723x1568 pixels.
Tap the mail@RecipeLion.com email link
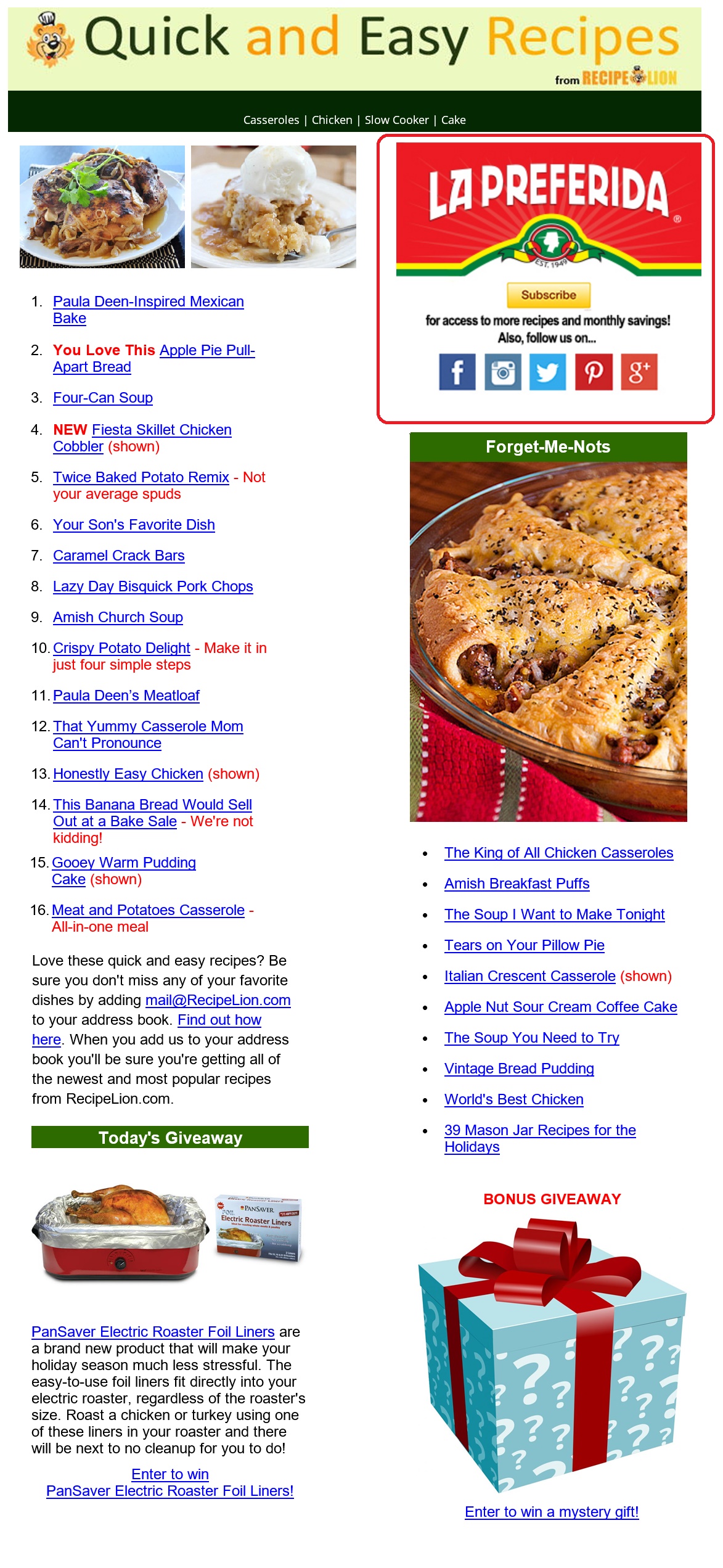pyautogui.click(x=218, y=1000)
